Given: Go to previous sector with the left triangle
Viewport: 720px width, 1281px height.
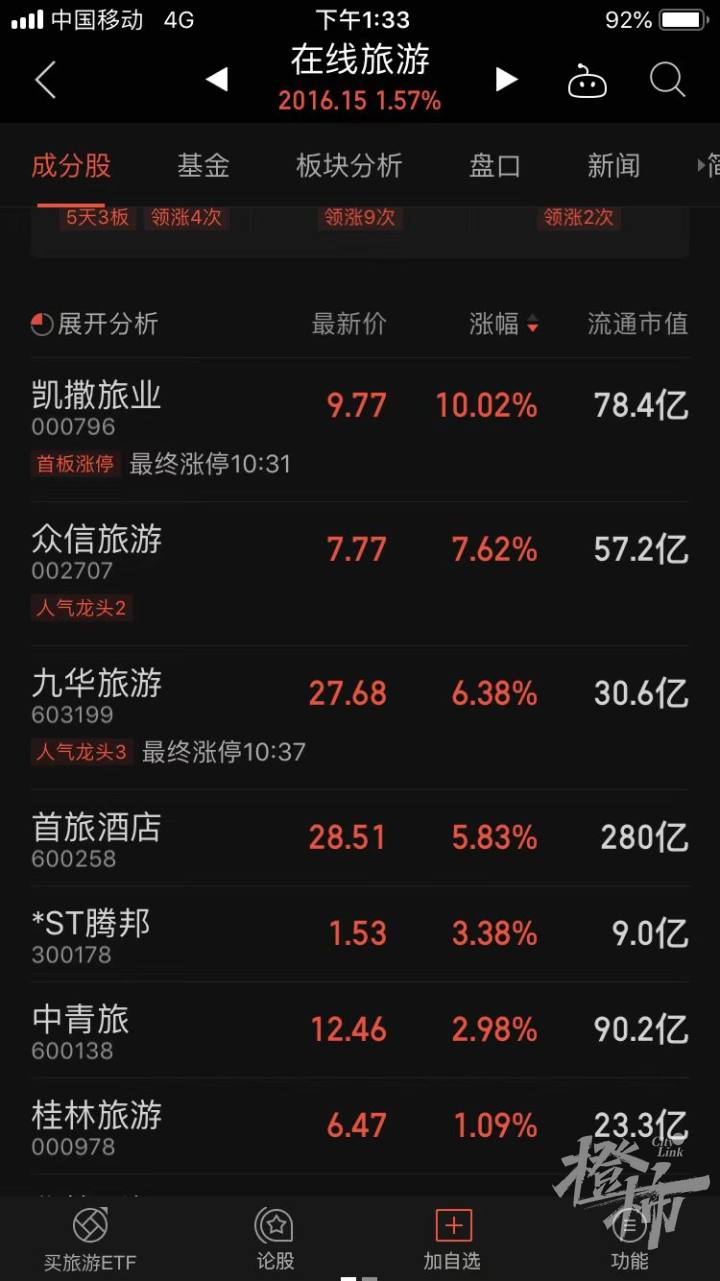Looking at the screenshot, I should (x=217, y=80).
